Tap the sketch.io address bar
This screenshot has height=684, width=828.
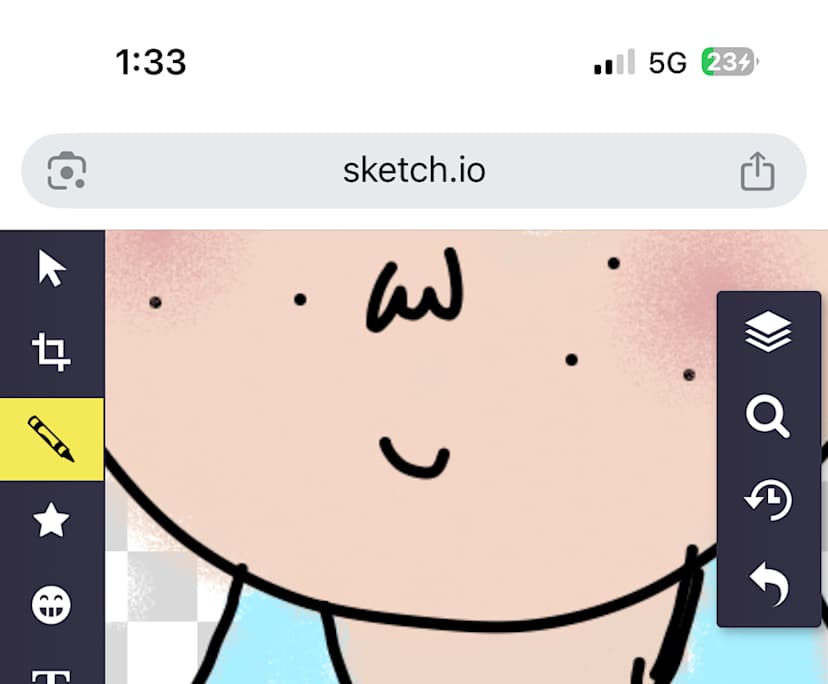[x=414, y=171]
